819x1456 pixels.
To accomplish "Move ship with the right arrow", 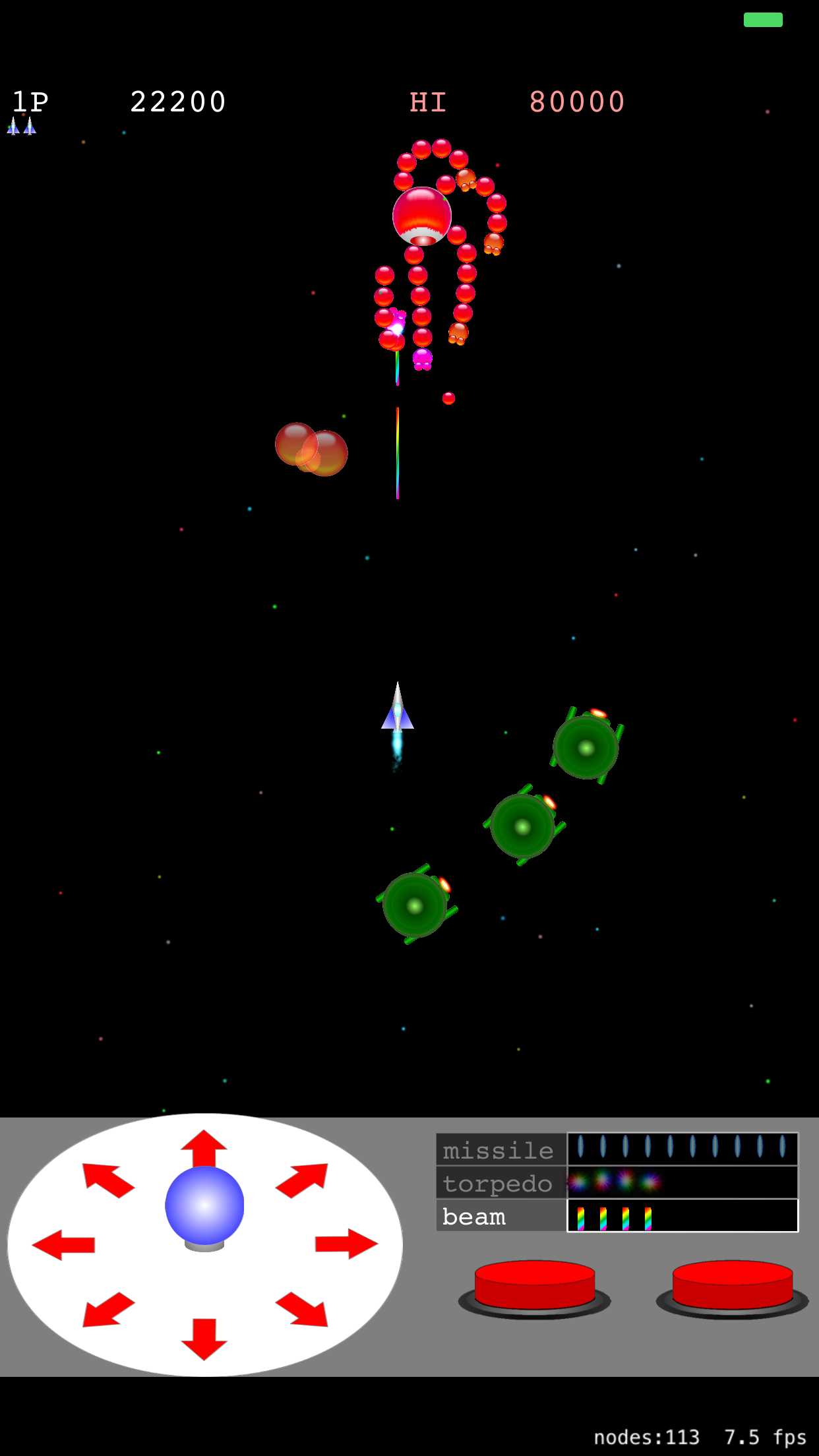I will pos(346,1244).
